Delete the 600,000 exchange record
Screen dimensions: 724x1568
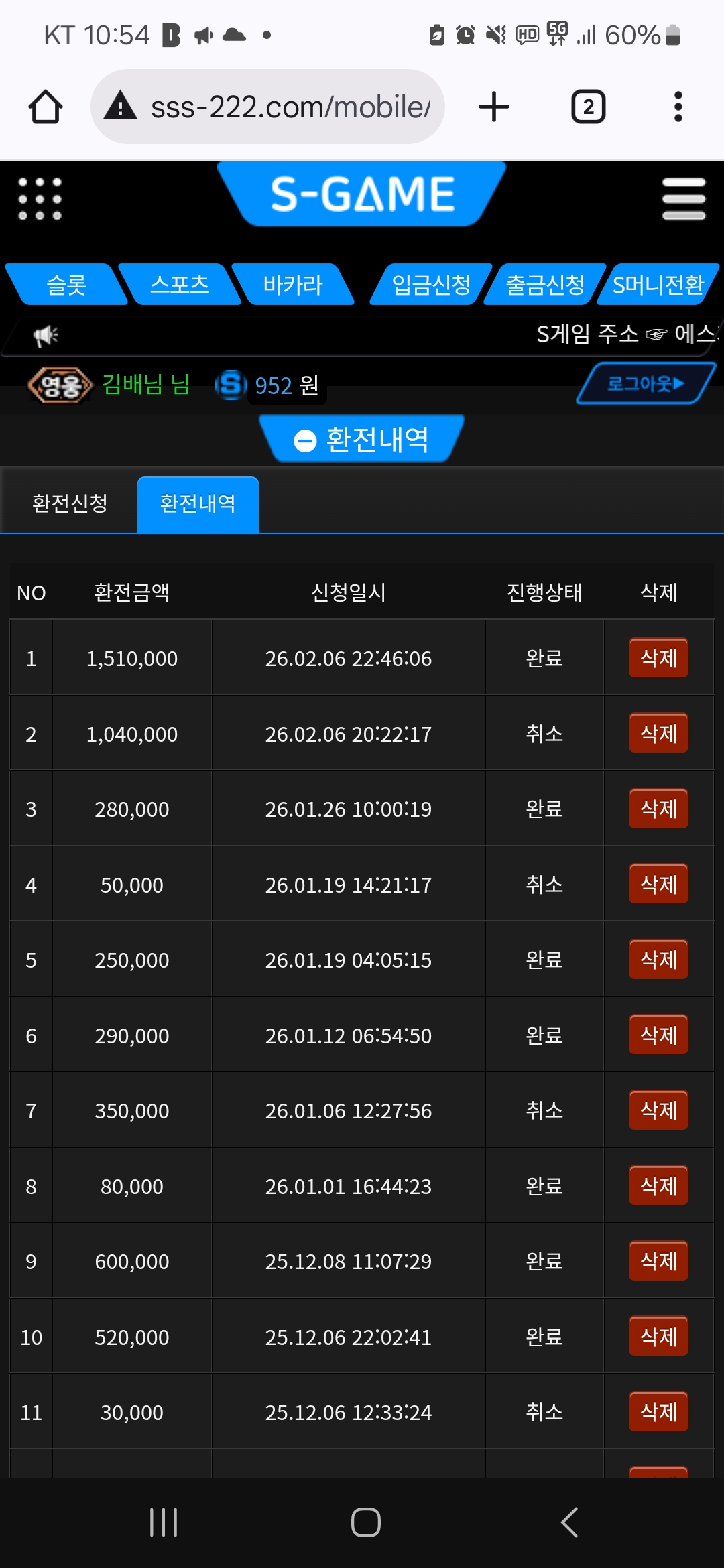pos(658,1261)
